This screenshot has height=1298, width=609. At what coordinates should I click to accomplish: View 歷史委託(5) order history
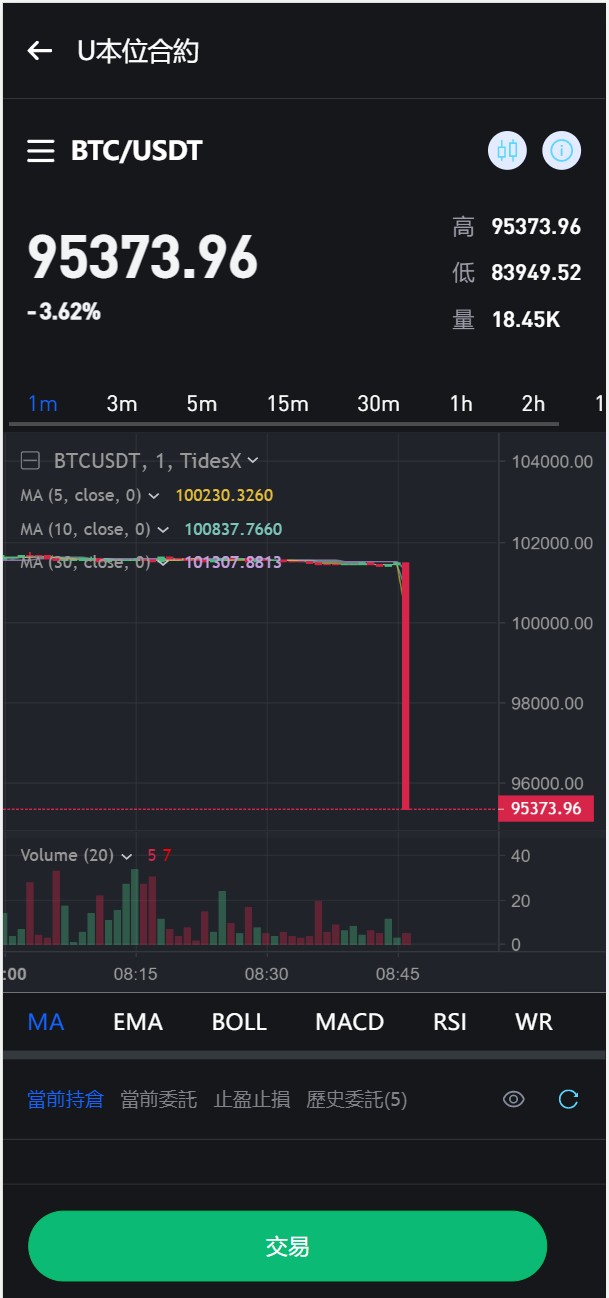(x=357, y=1100)
